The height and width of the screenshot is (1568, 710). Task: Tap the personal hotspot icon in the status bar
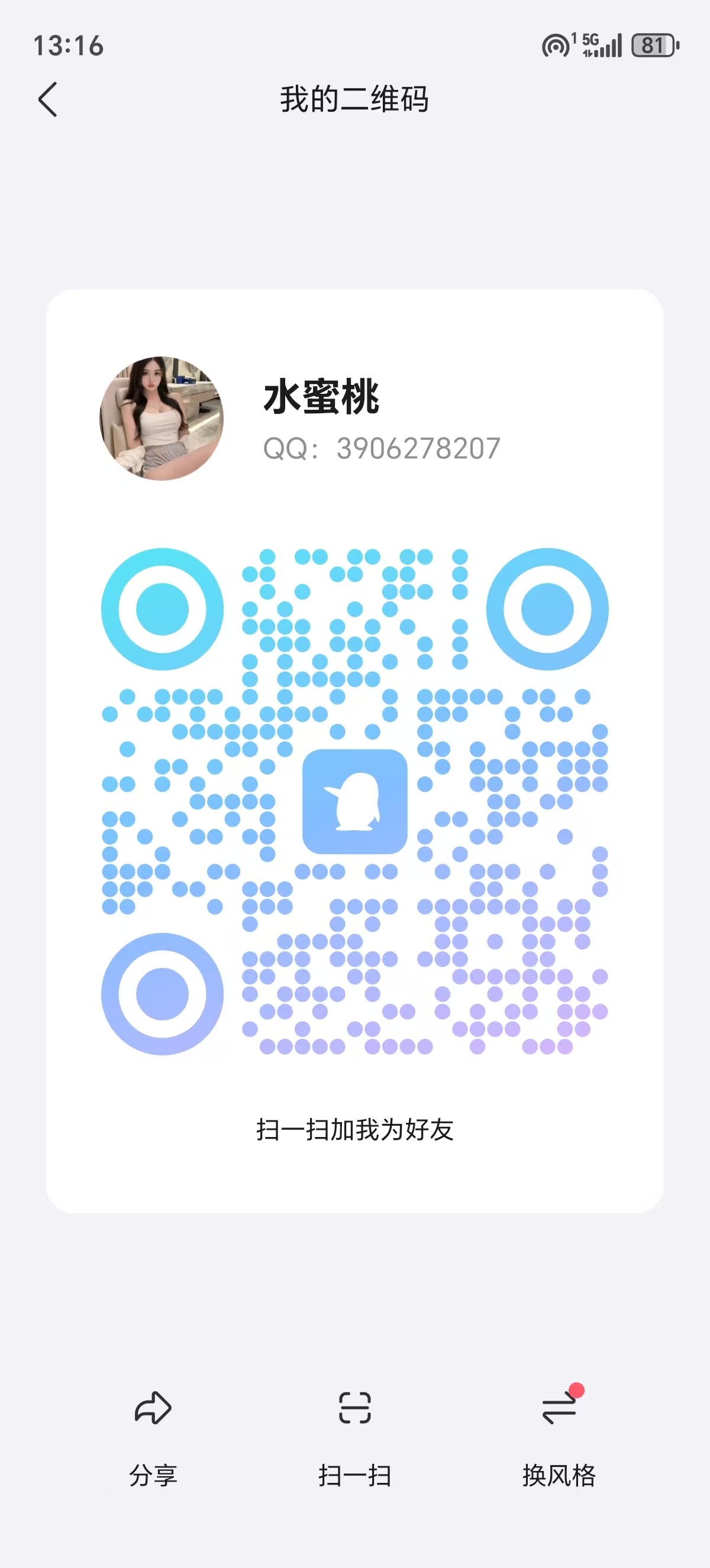pyautogui.click(x=556, y=45)
